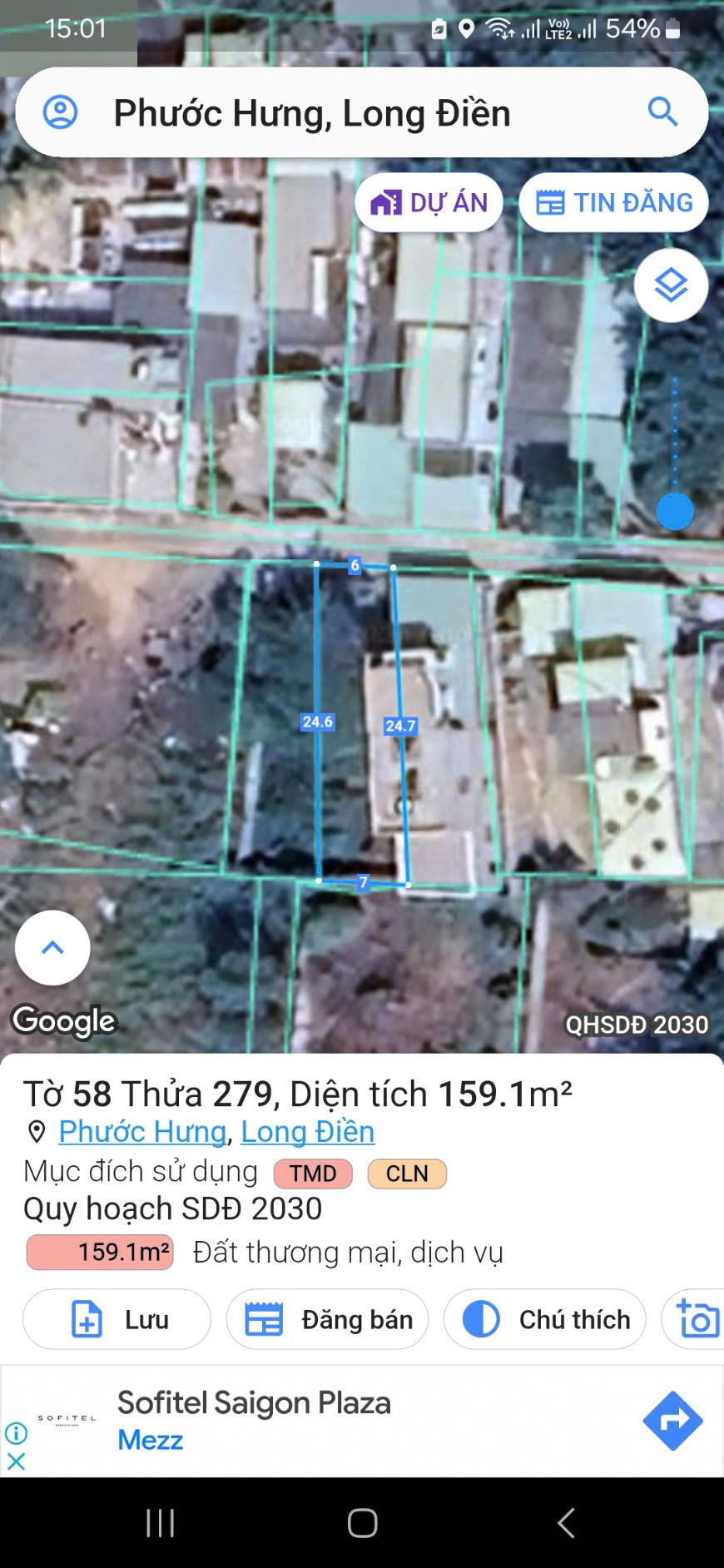The height and width of the screenshot is (1568, 724).
Task: Save the parcel with Lưu
Action: (117, 1319)
